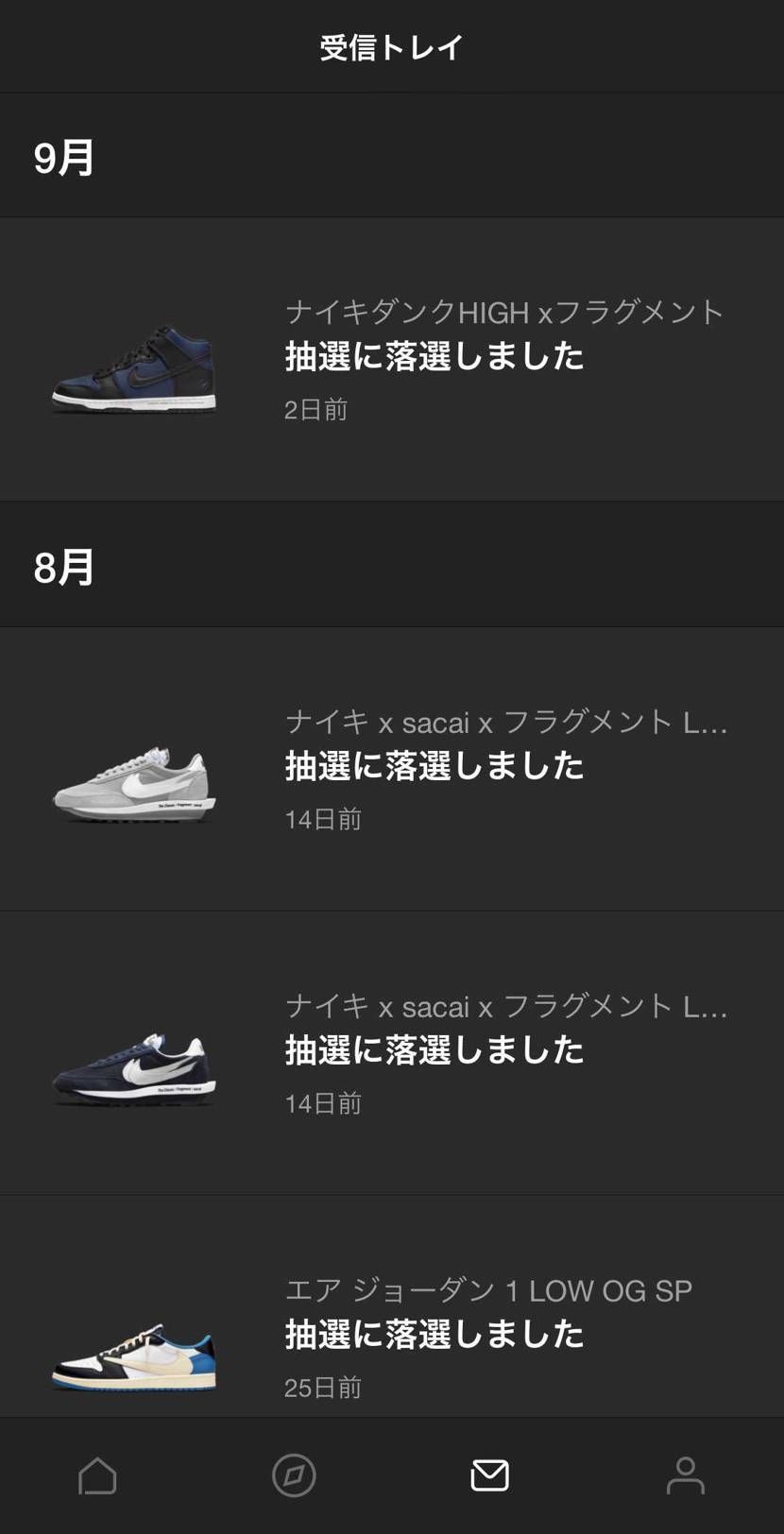784x1534 pixels.
Task: Open the Inbox envelope icon
Action: (489, 1474)
